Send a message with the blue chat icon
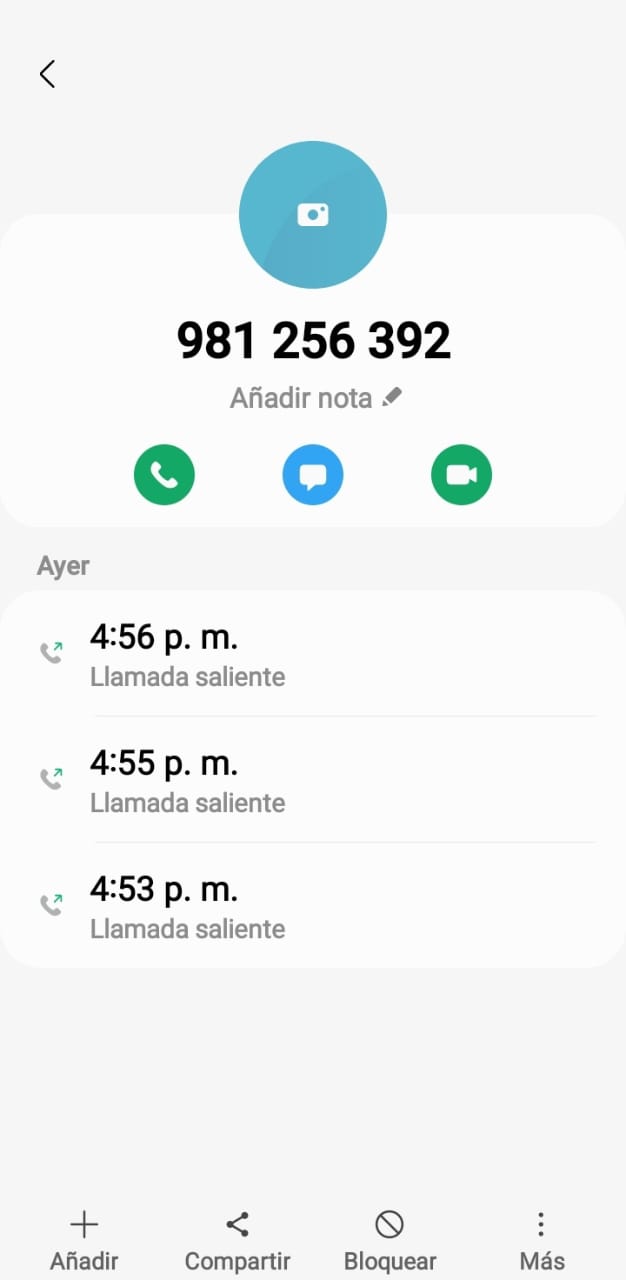The image size is (626, 1280). click(313, 475)
